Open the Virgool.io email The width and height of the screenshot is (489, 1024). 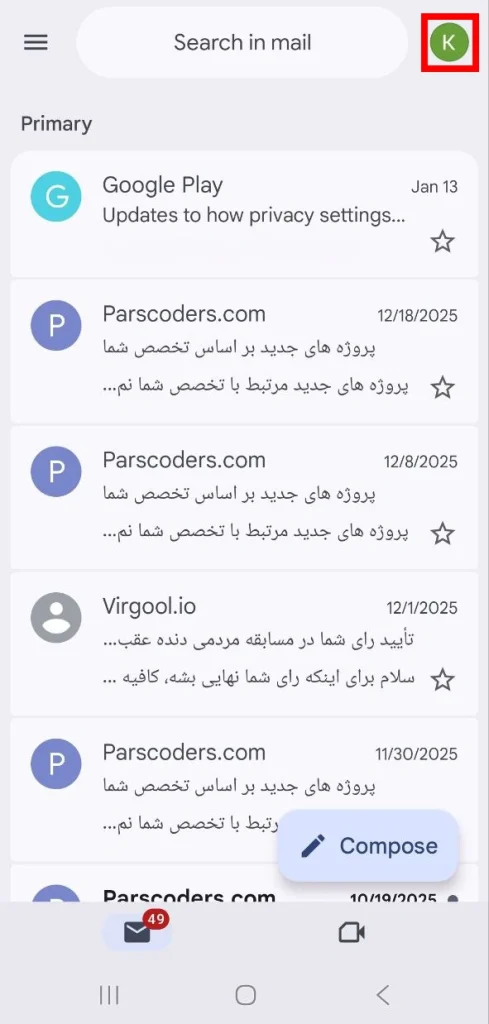click(x=244, y=644)
